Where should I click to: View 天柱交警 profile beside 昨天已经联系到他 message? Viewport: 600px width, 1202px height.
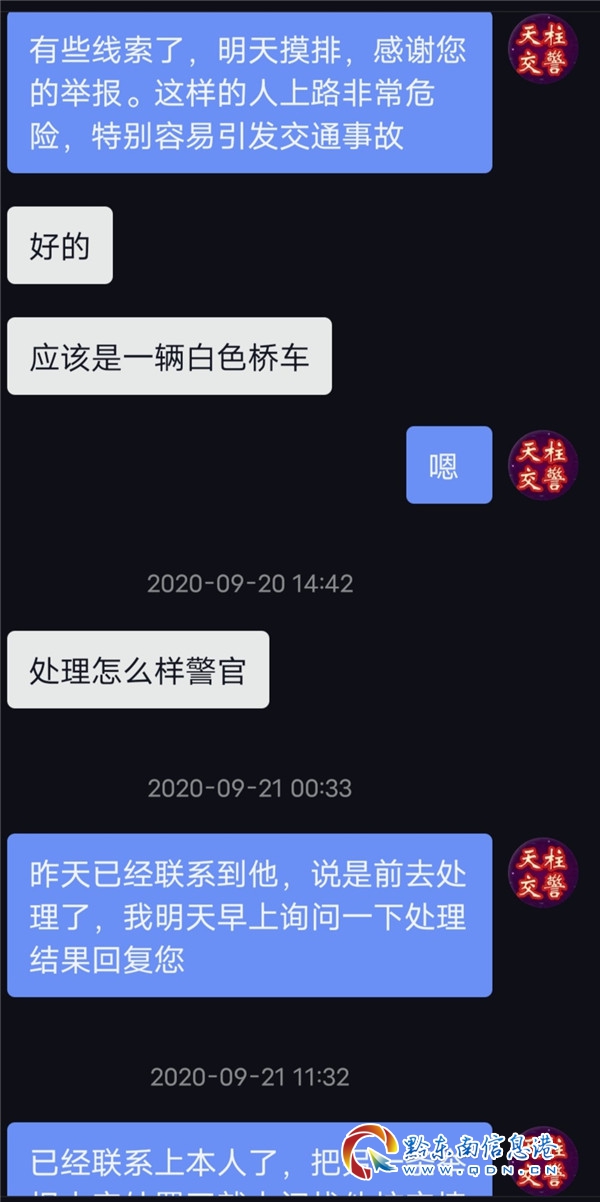coord(543,872)
